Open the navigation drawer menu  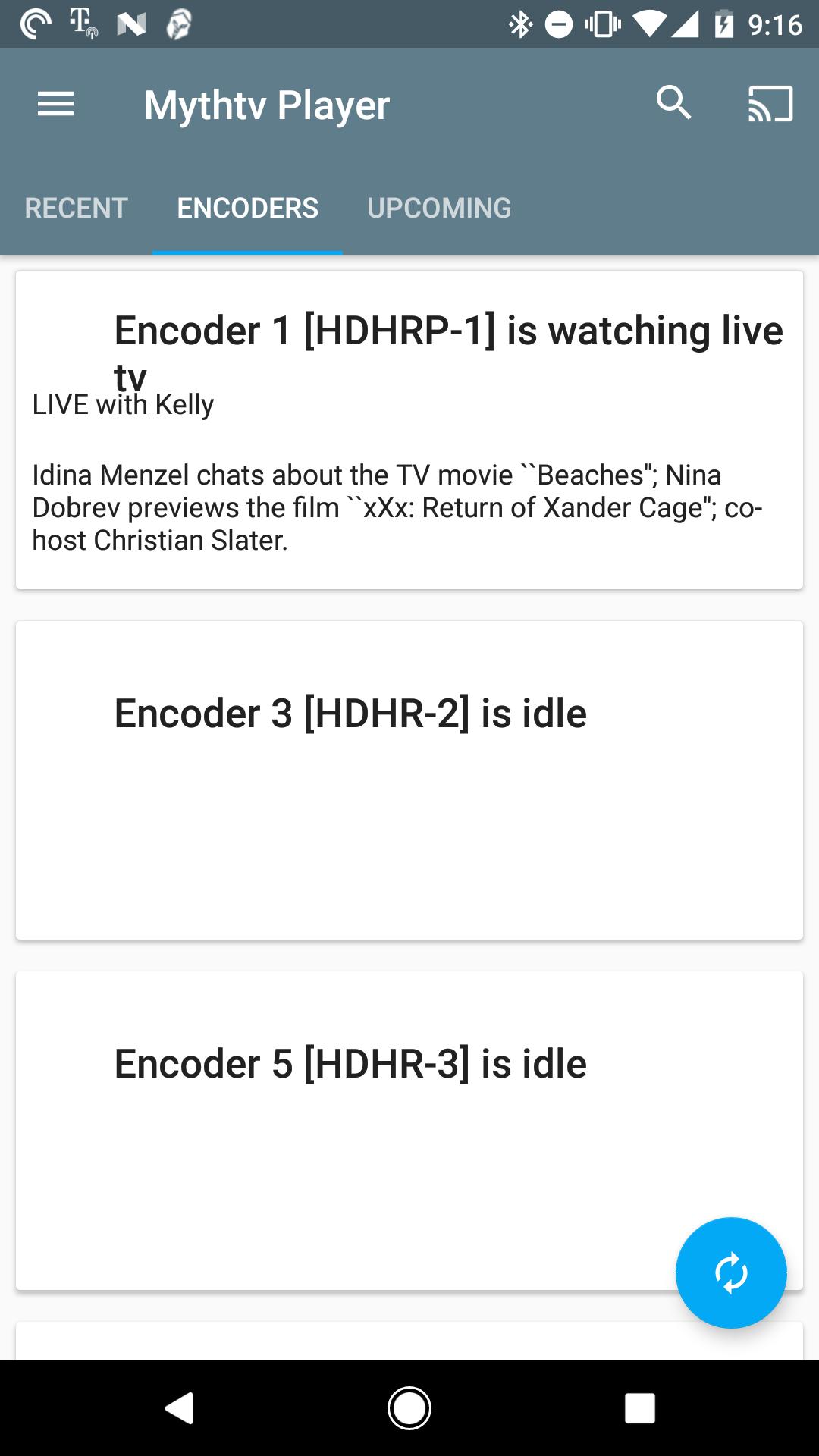56,104
